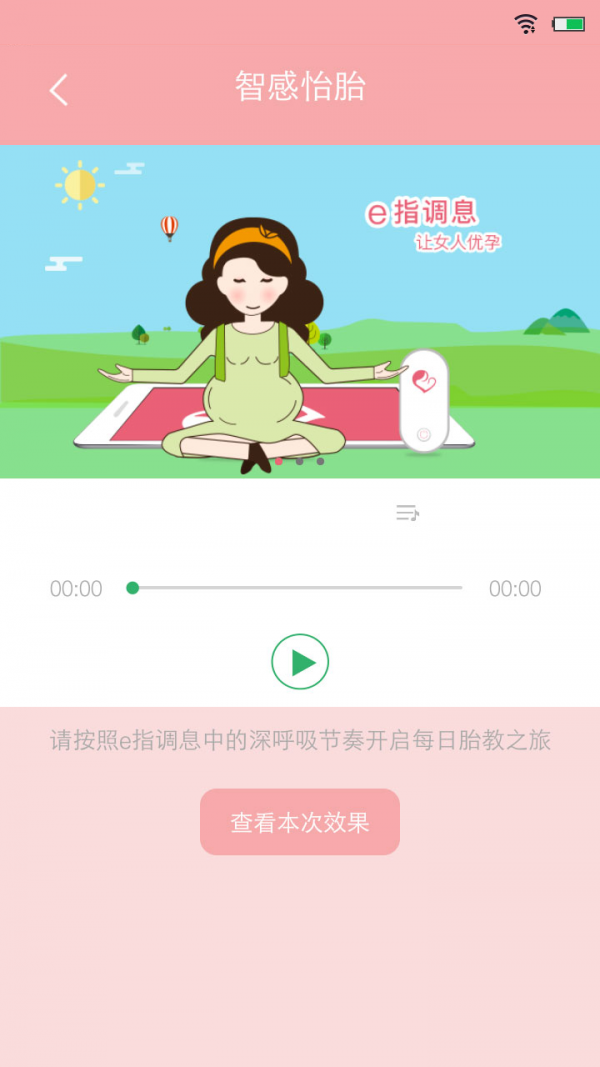The image size is (600, 1067).
Task: Open the e指调息 banner
Action: 300,310
